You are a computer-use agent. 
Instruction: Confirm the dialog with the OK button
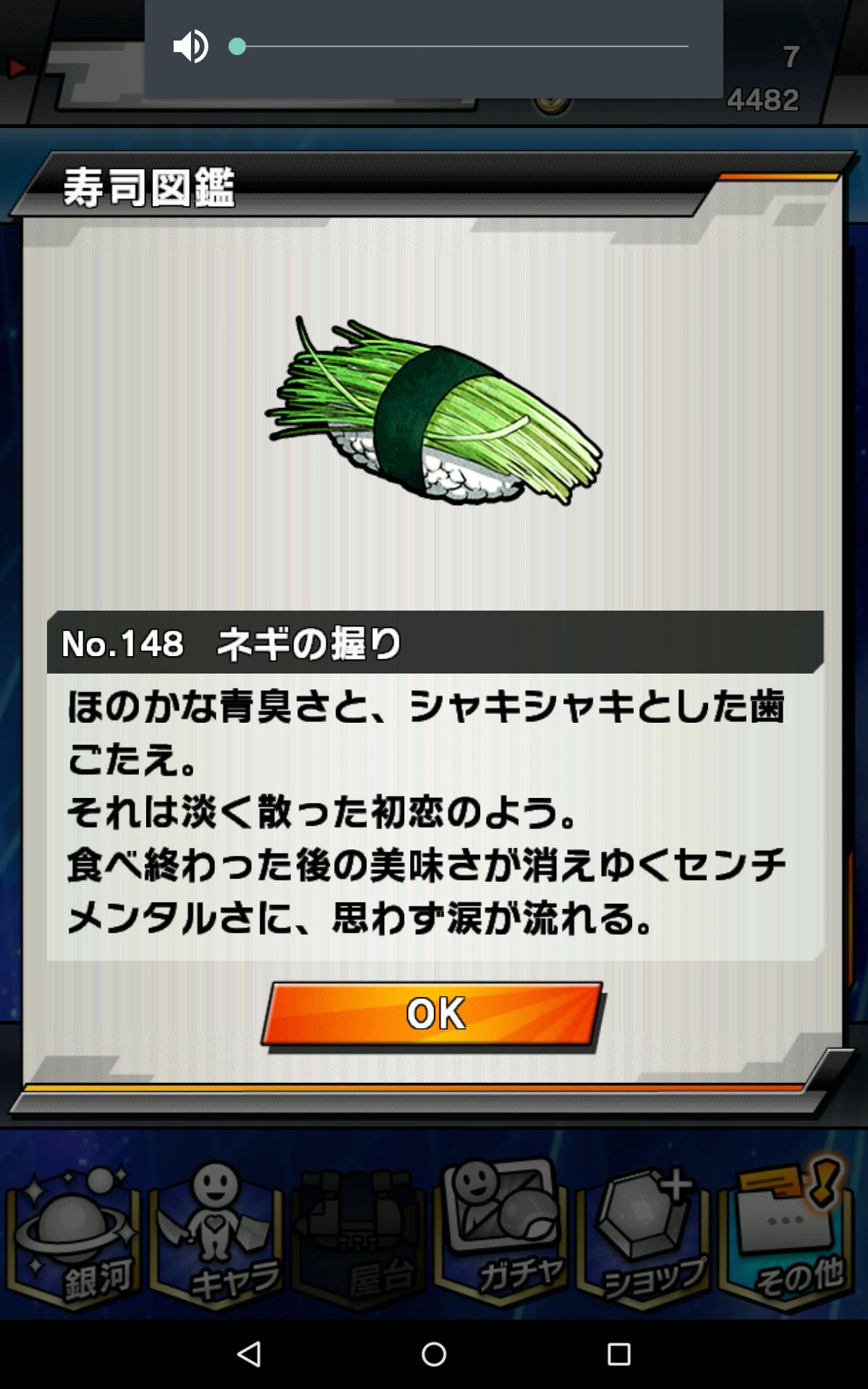[x=433, y=1013]
